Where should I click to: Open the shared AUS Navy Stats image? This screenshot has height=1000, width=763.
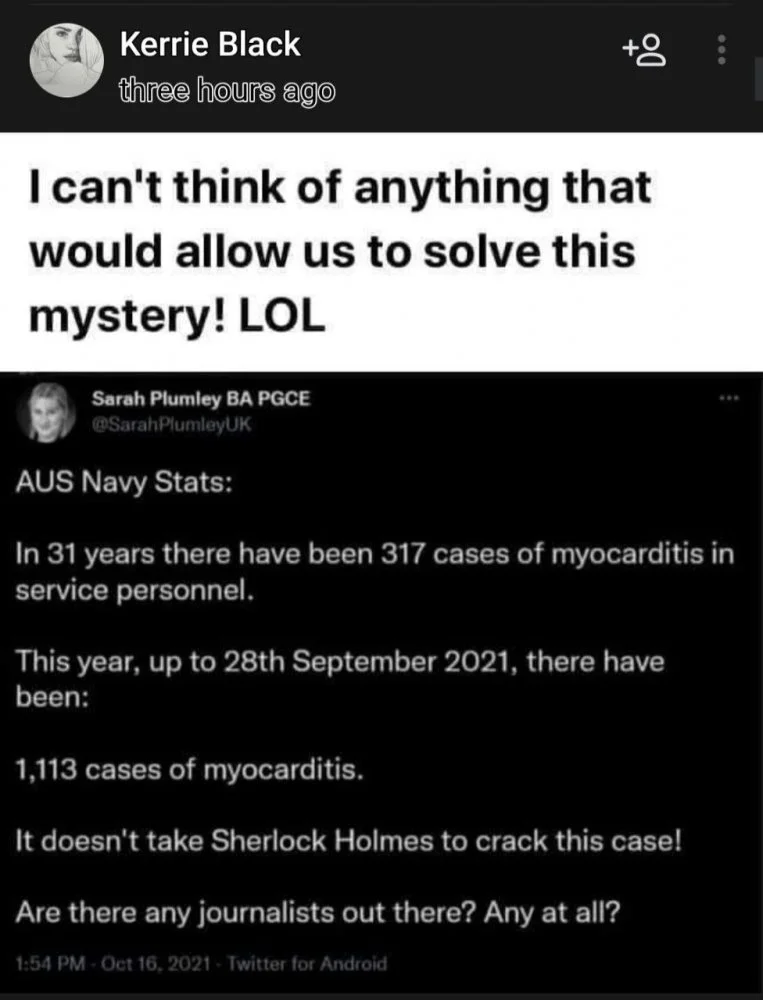(381, 680)
